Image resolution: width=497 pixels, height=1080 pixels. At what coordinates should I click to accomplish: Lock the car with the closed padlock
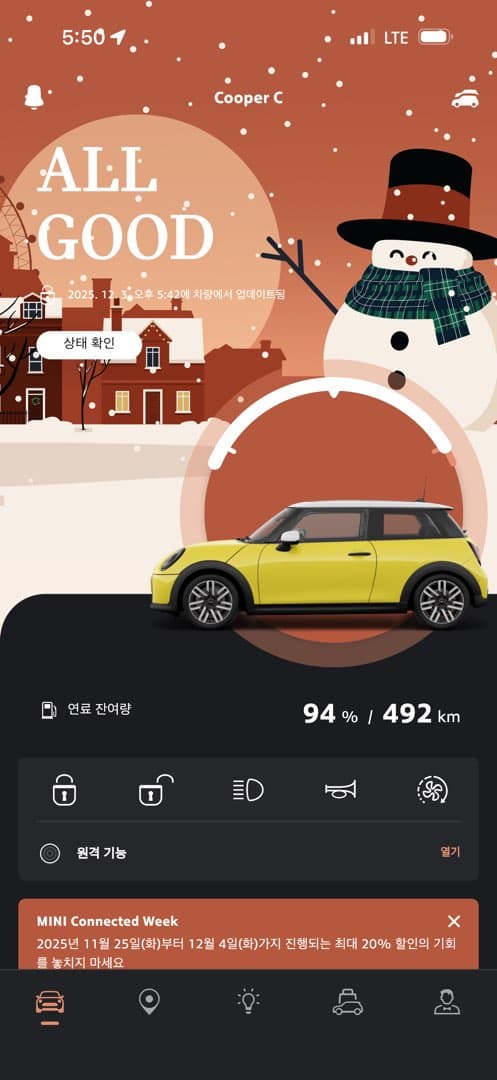coord(64,790)
